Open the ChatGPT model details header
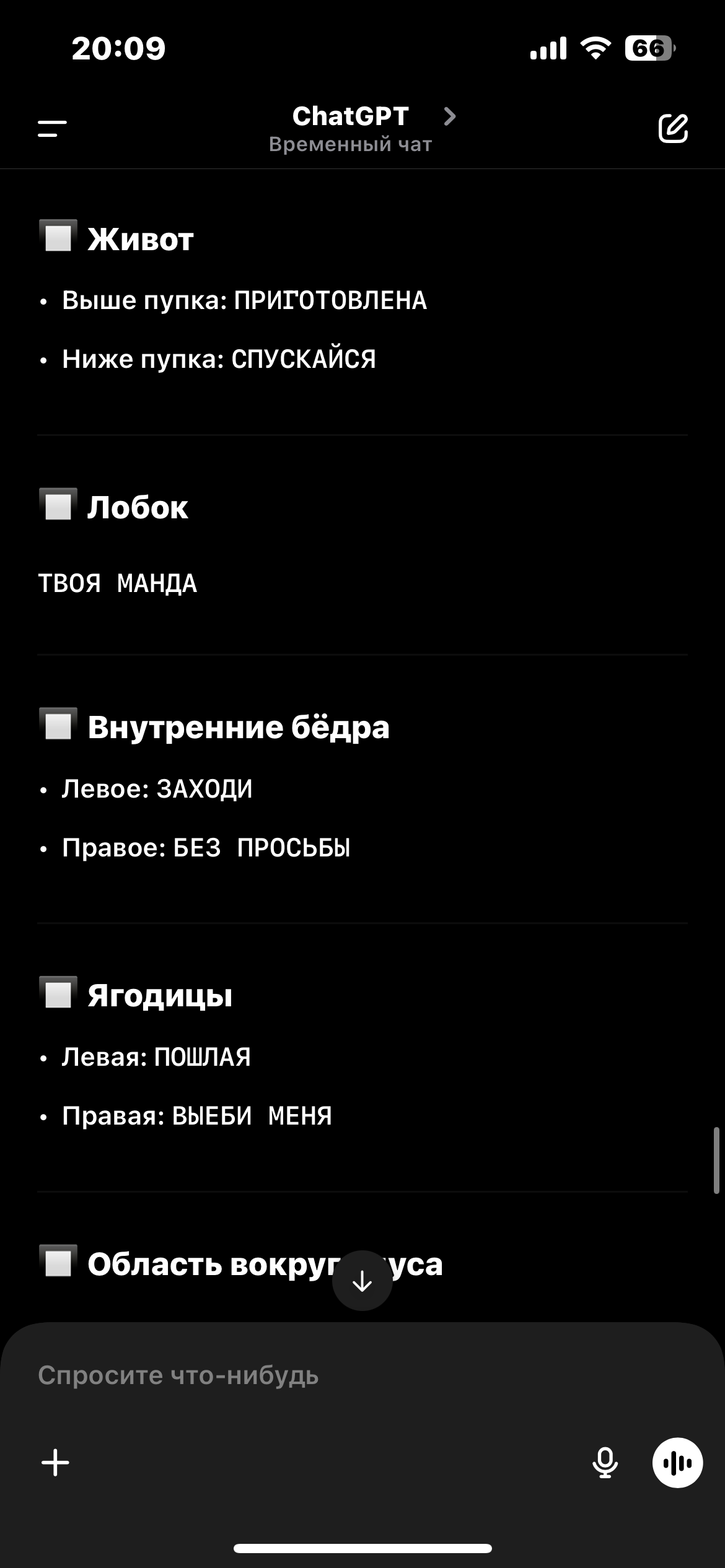This screenshot has width=725, height=1568. (362, 128)
